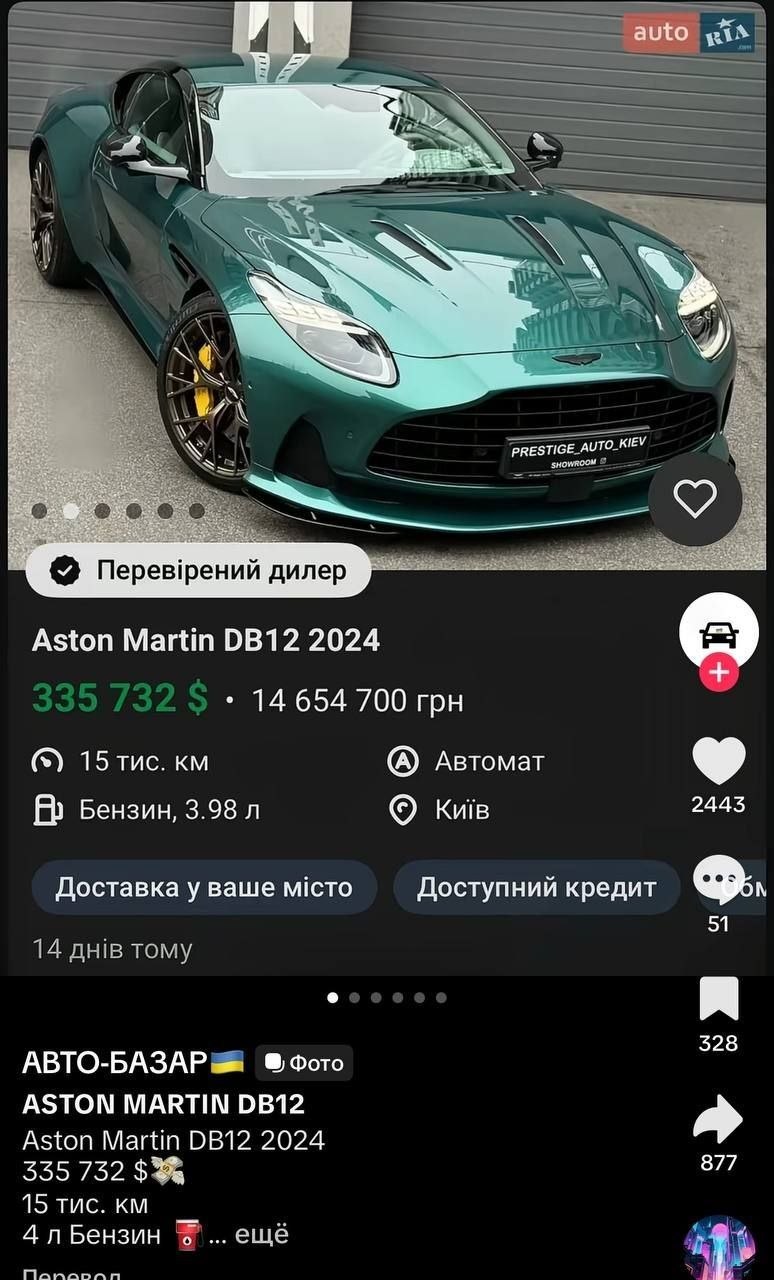This screenshot has width=774, height=1280.
Task: Open the 51 comments
Action: pyautogui.click(x=719, y=881)
